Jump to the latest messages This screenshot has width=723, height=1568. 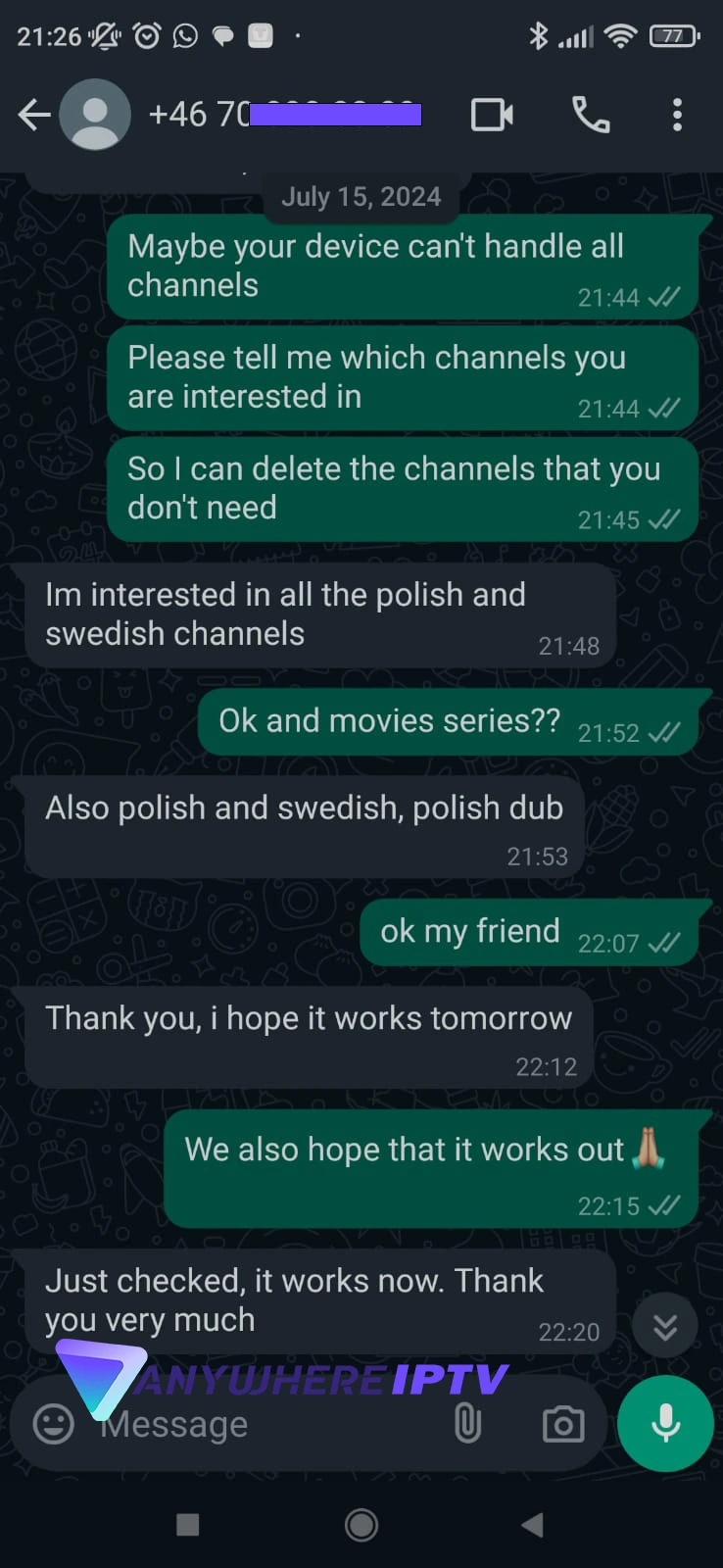(x=665, y=1327)
